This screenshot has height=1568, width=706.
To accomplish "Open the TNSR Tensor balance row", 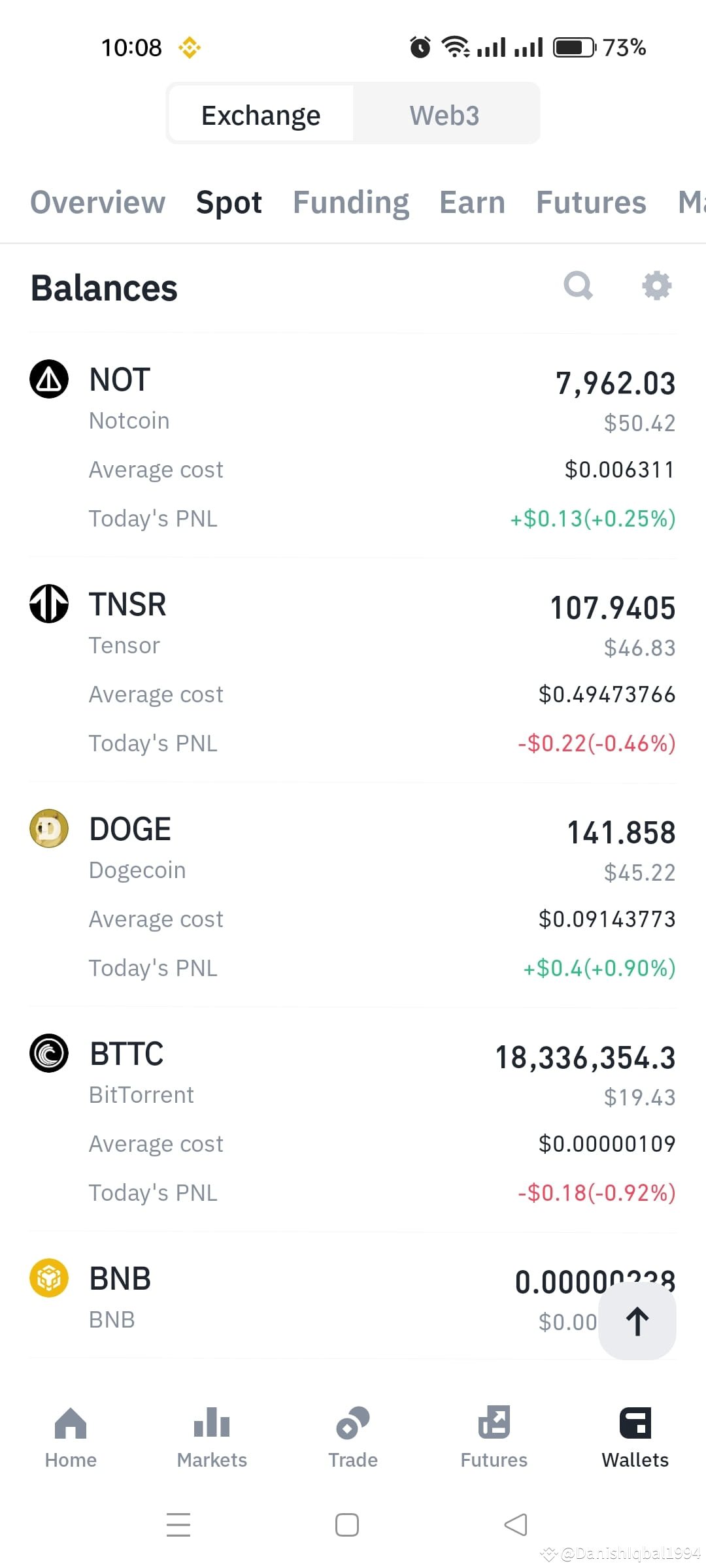I will click(353, 670).
